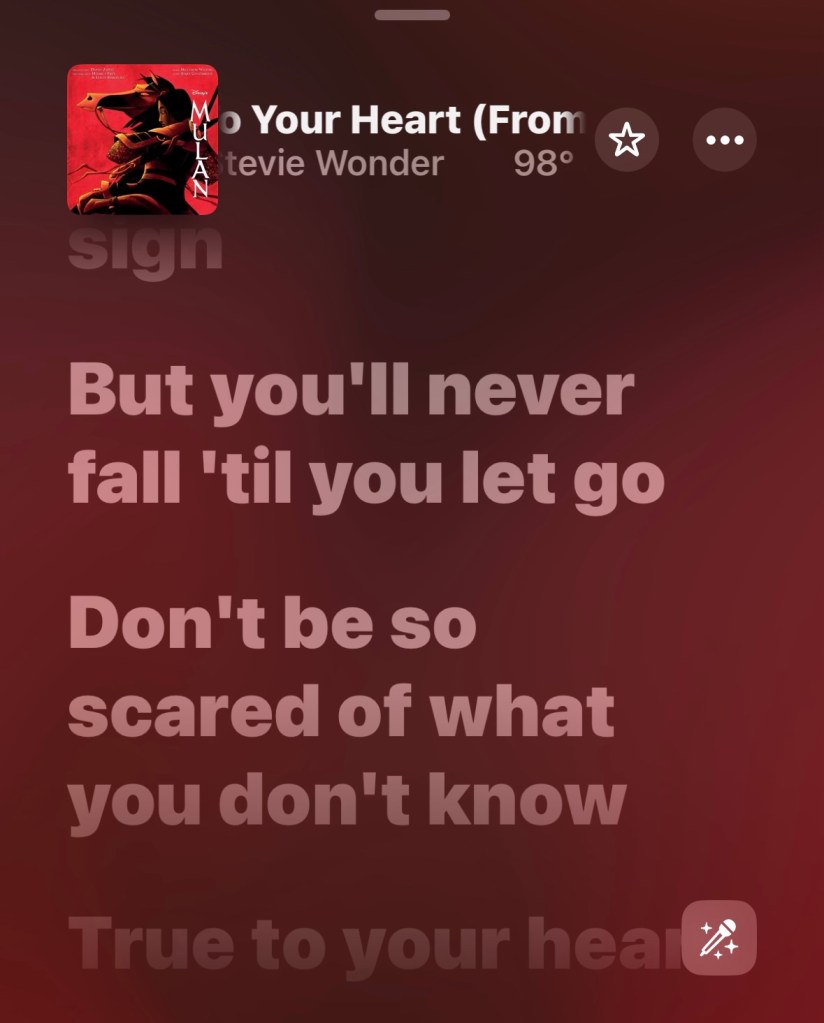Viewport: 824px width, 1023px height.
Task: Jump to lyric "Don't be so scared of what you don't know"
Action: (x=348, y=711)
